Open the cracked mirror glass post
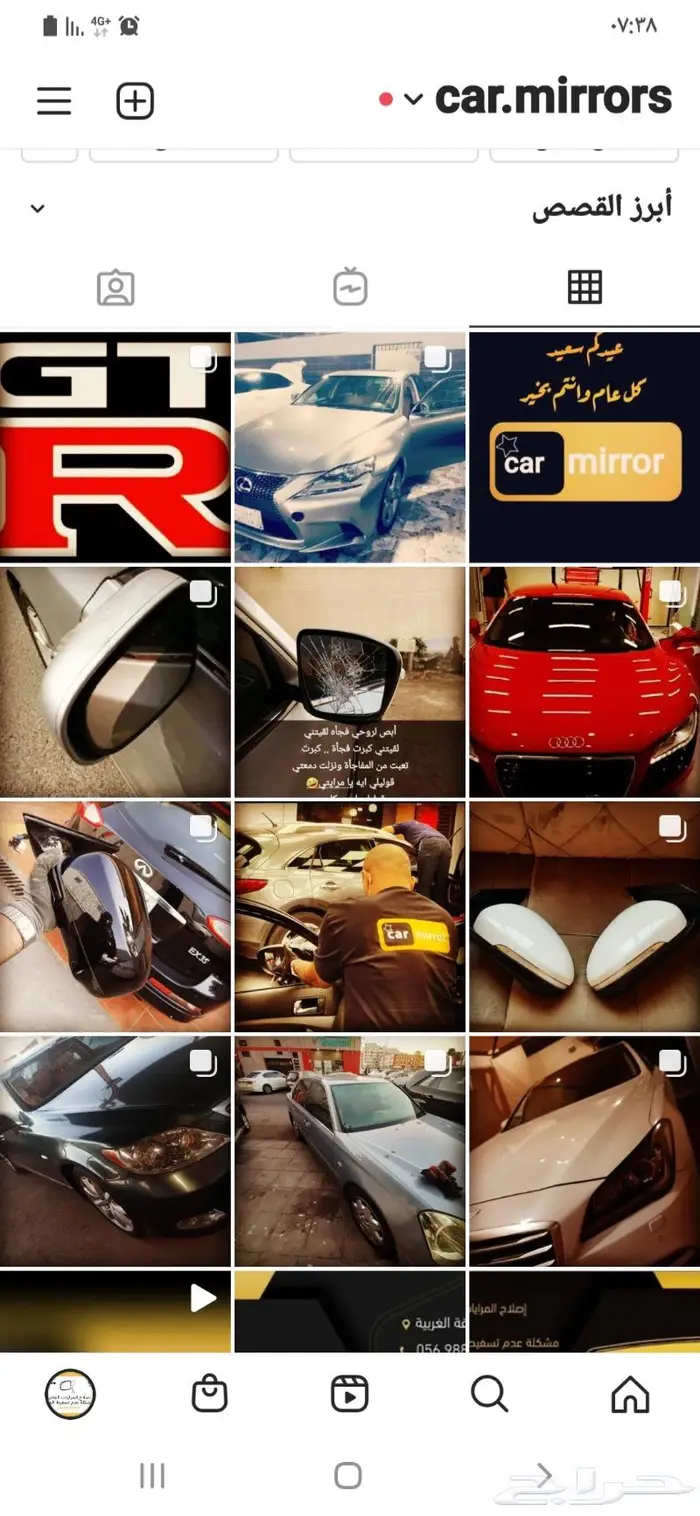This screenshot has height=1516, width=700. (x=350, y=681)
